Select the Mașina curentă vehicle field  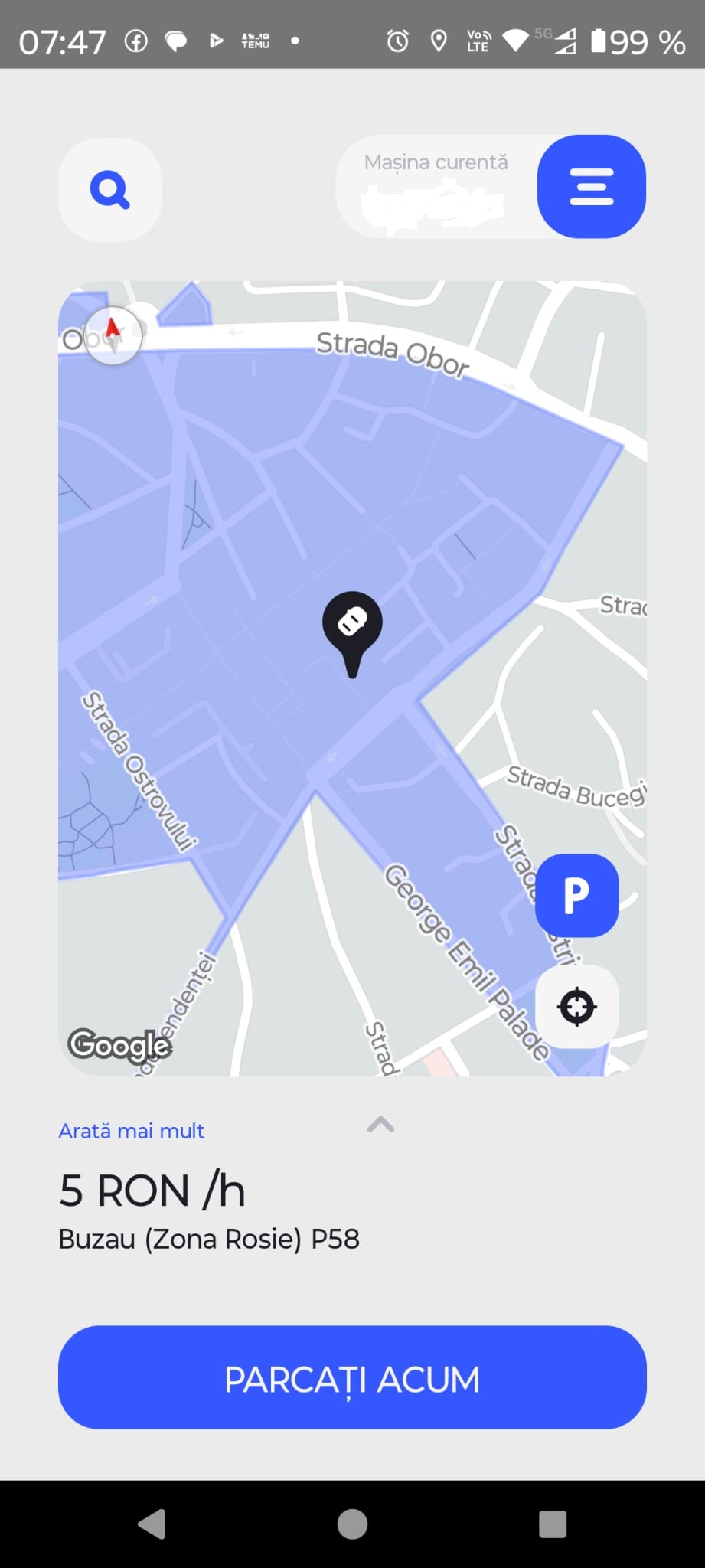point(436,187)
